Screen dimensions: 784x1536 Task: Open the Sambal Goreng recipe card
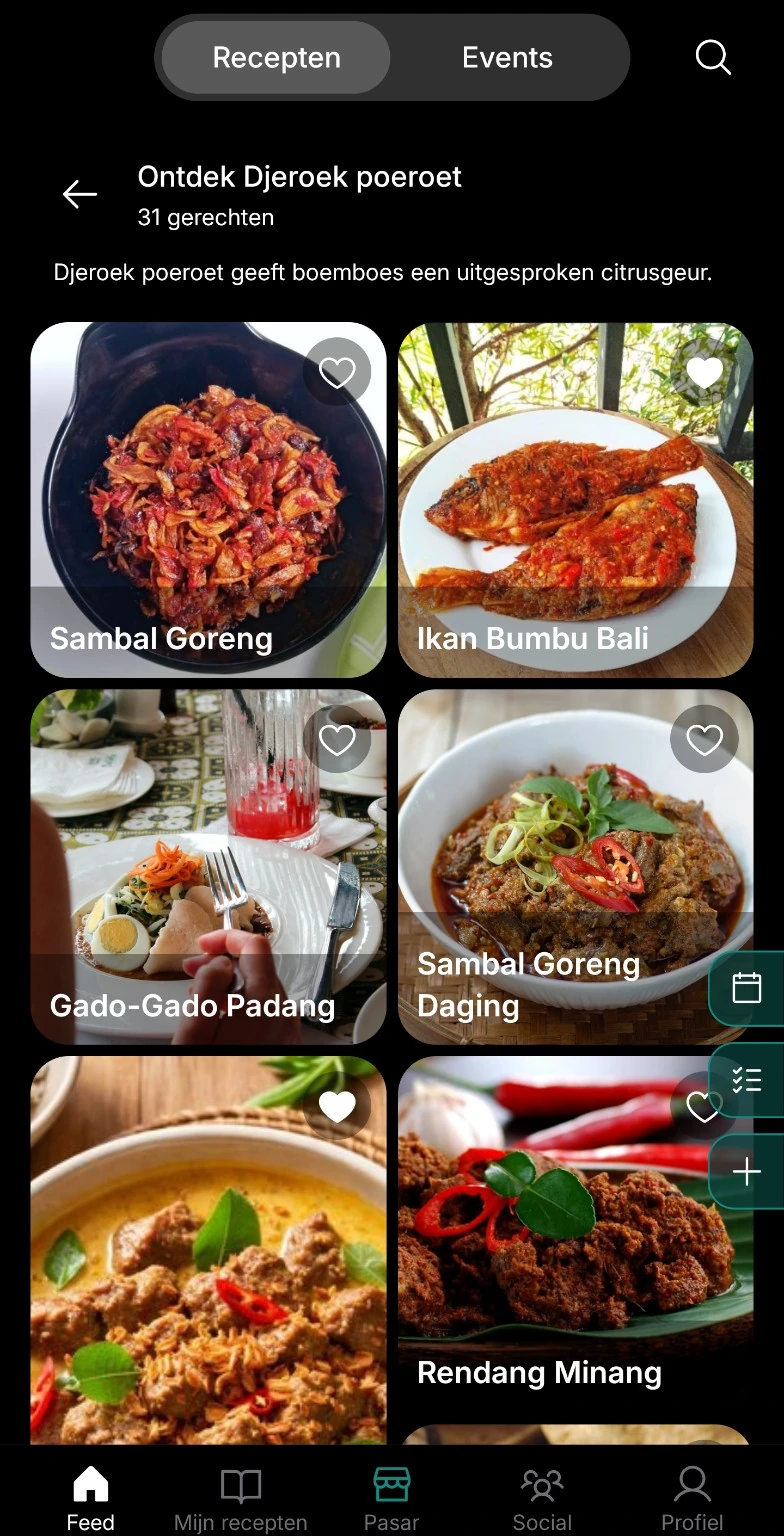(208, 500)
